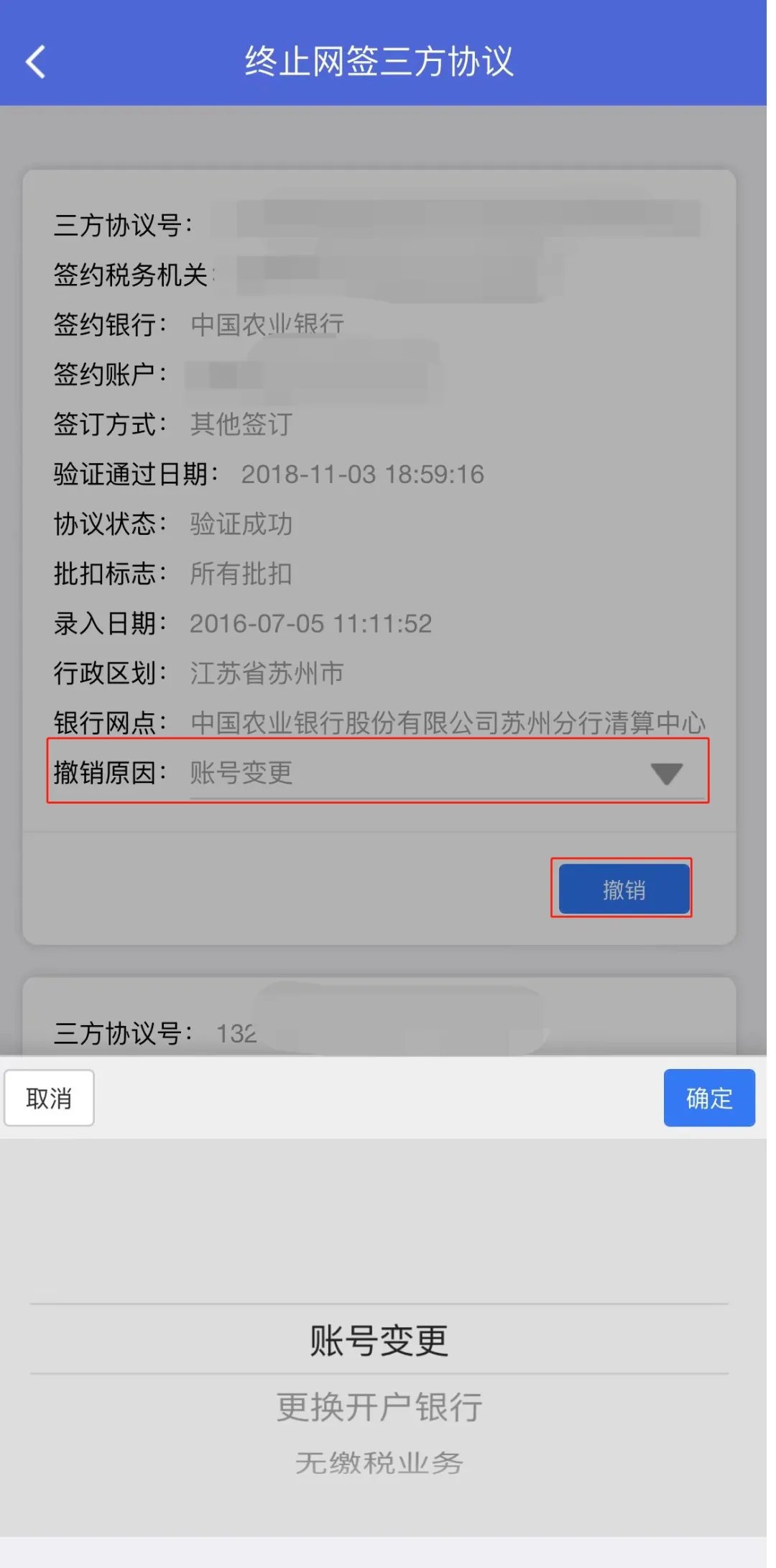Screen dimensions: 776x1568
Task: Pick 账号变更 in the reason list
Action: coord(379,1340)
